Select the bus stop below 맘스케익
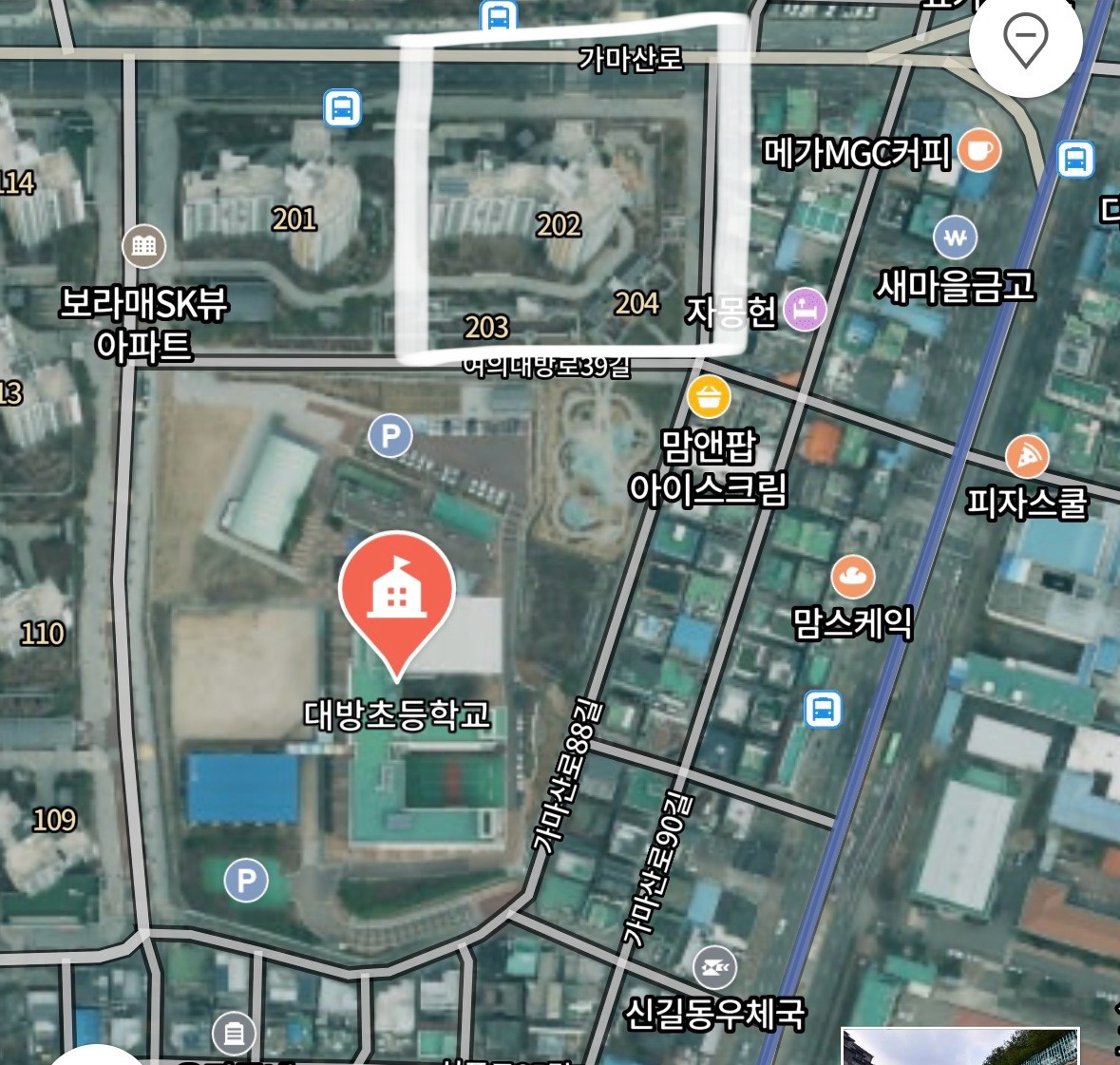 click(x=823, y=710)
